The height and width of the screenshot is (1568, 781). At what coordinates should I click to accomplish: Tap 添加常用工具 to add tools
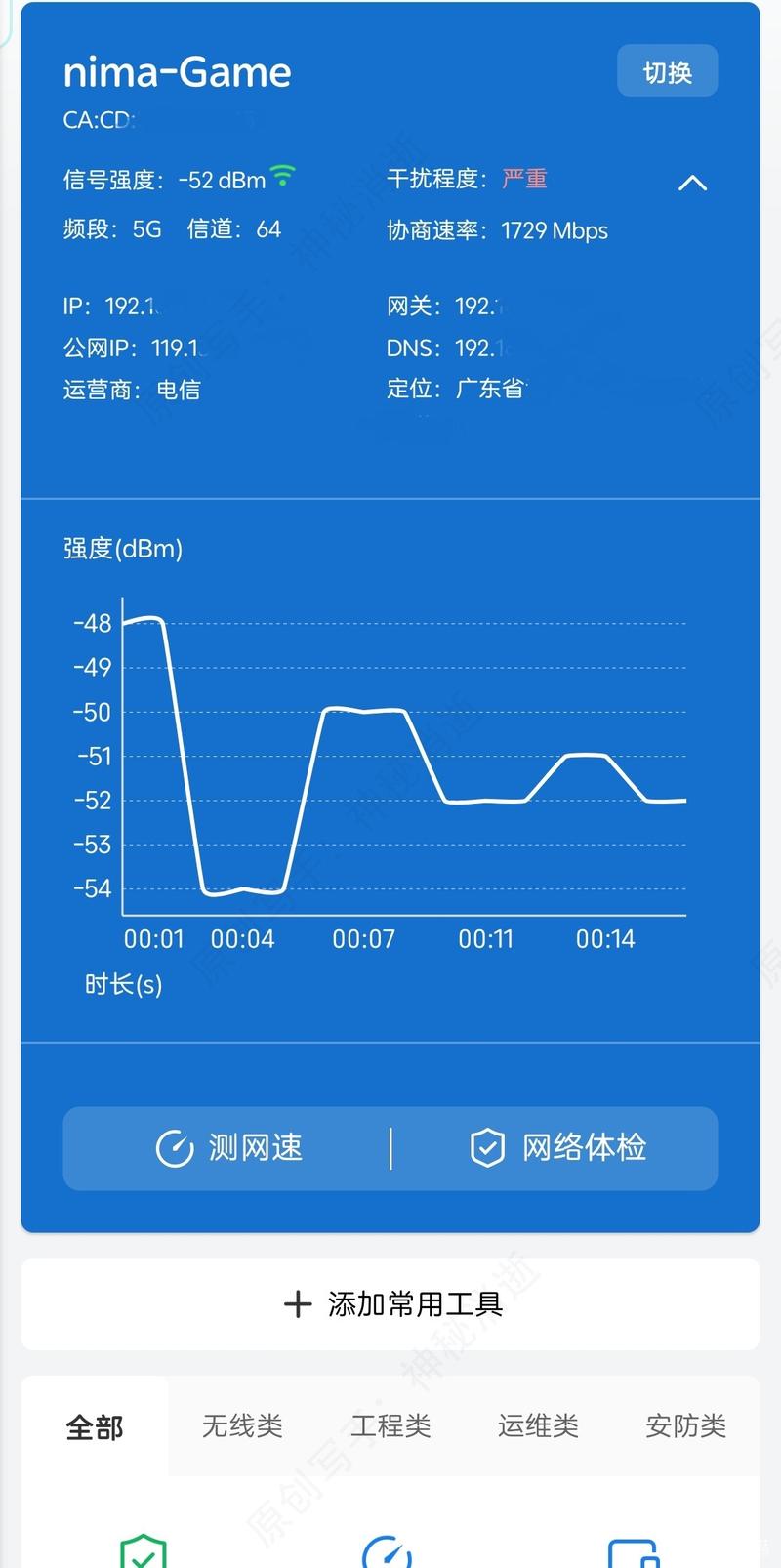[x=390, y=1303]
